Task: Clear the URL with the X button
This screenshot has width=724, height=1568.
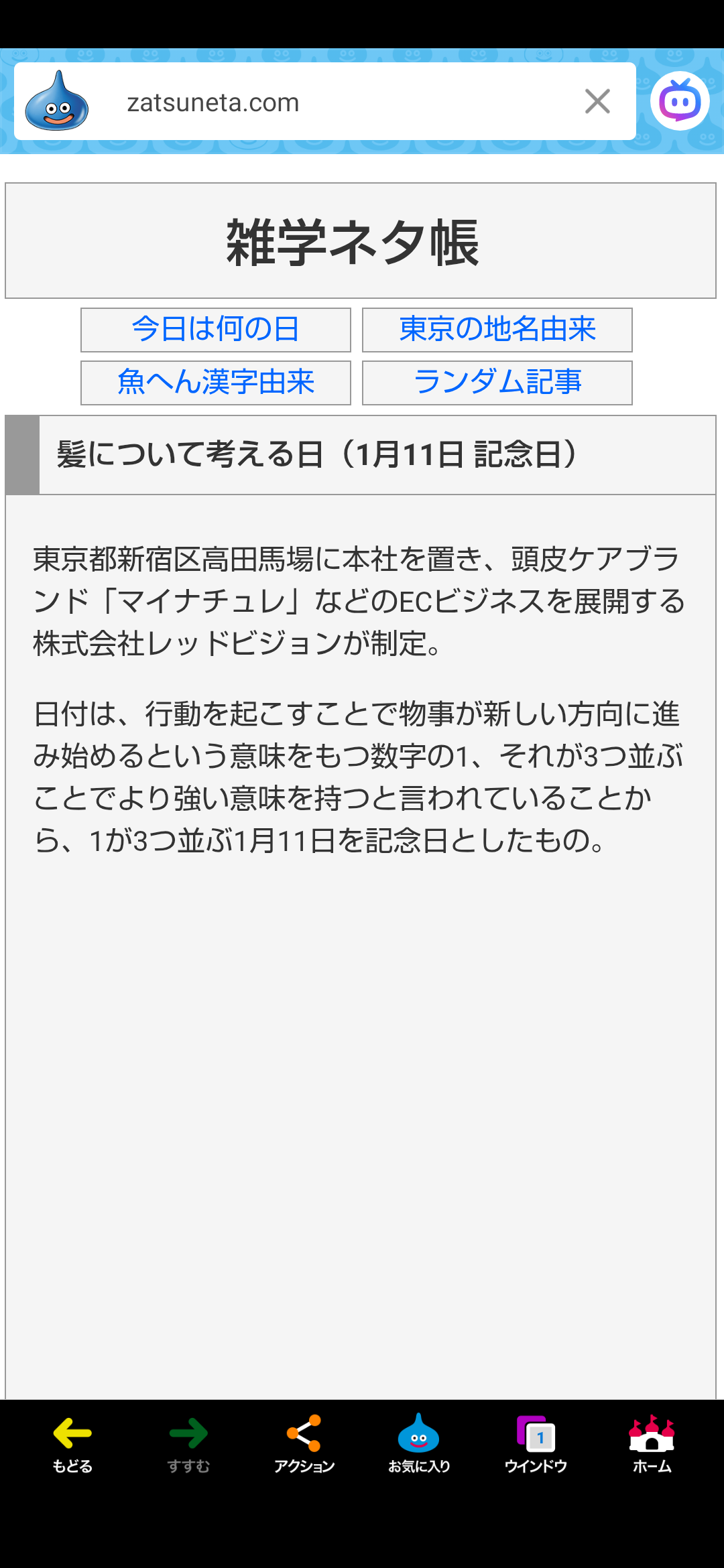Action: click(597, 102)
